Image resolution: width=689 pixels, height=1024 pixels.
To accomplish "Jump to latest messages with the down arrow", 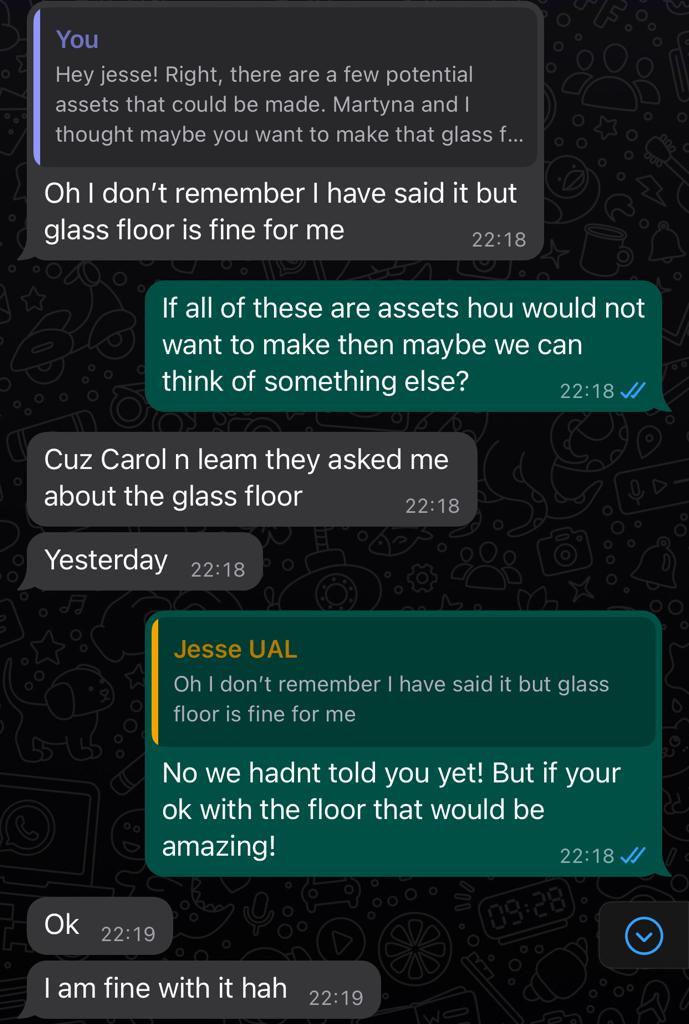I will point(643,936).
